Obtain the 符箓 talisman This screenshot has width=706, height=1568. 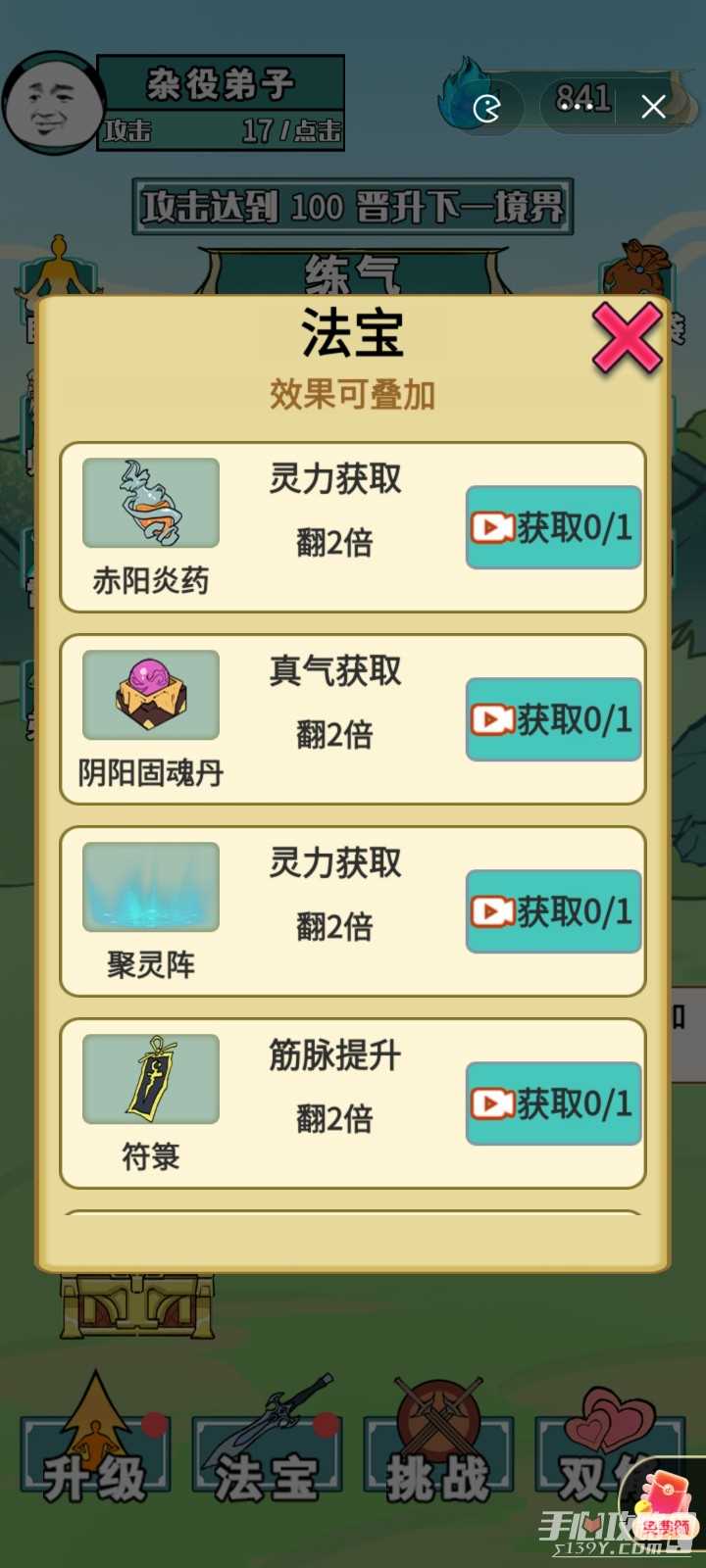[553, 1104]
